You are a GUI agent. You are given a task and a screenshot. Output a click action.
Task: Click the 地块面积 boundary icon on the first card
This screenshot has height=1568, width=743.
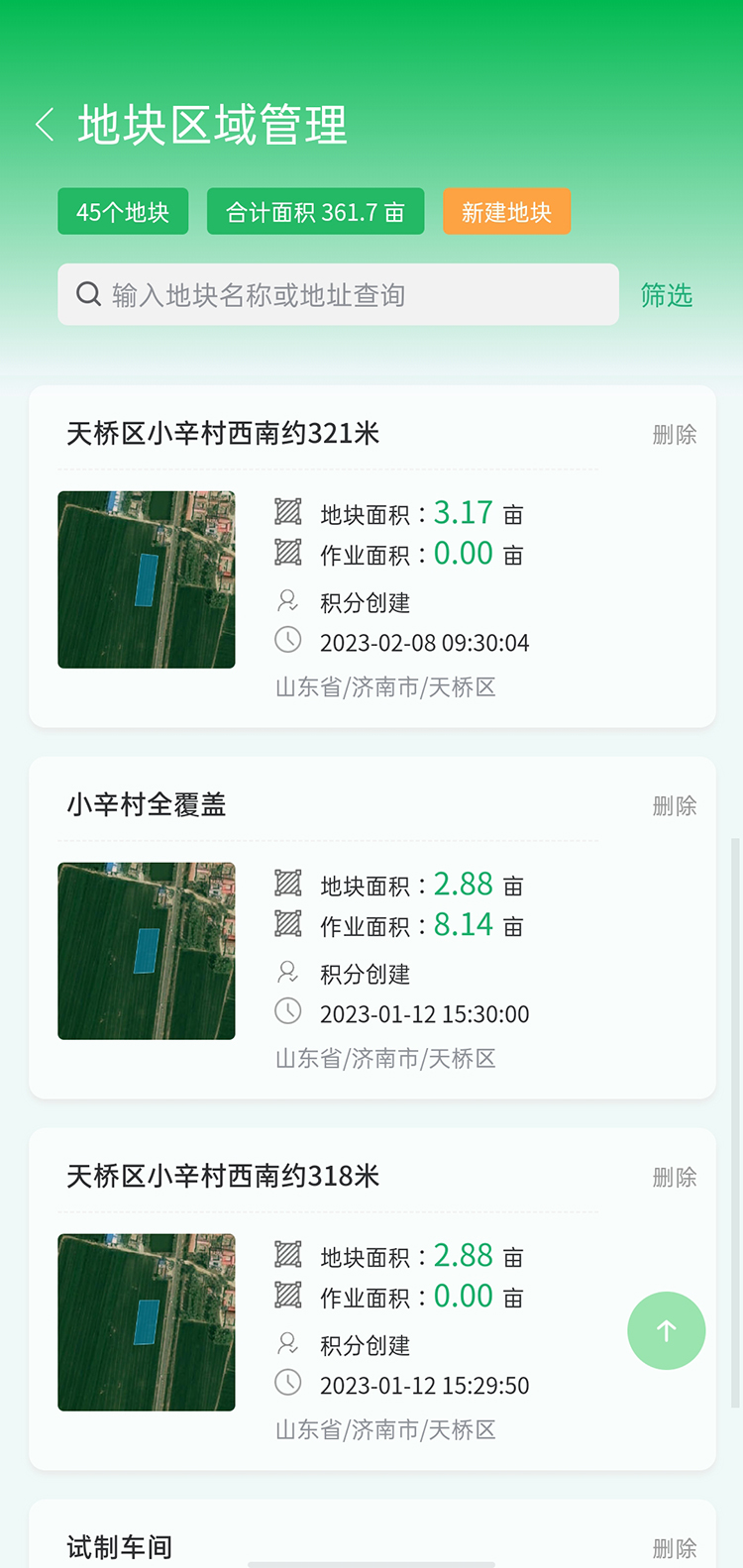point(287,511)
